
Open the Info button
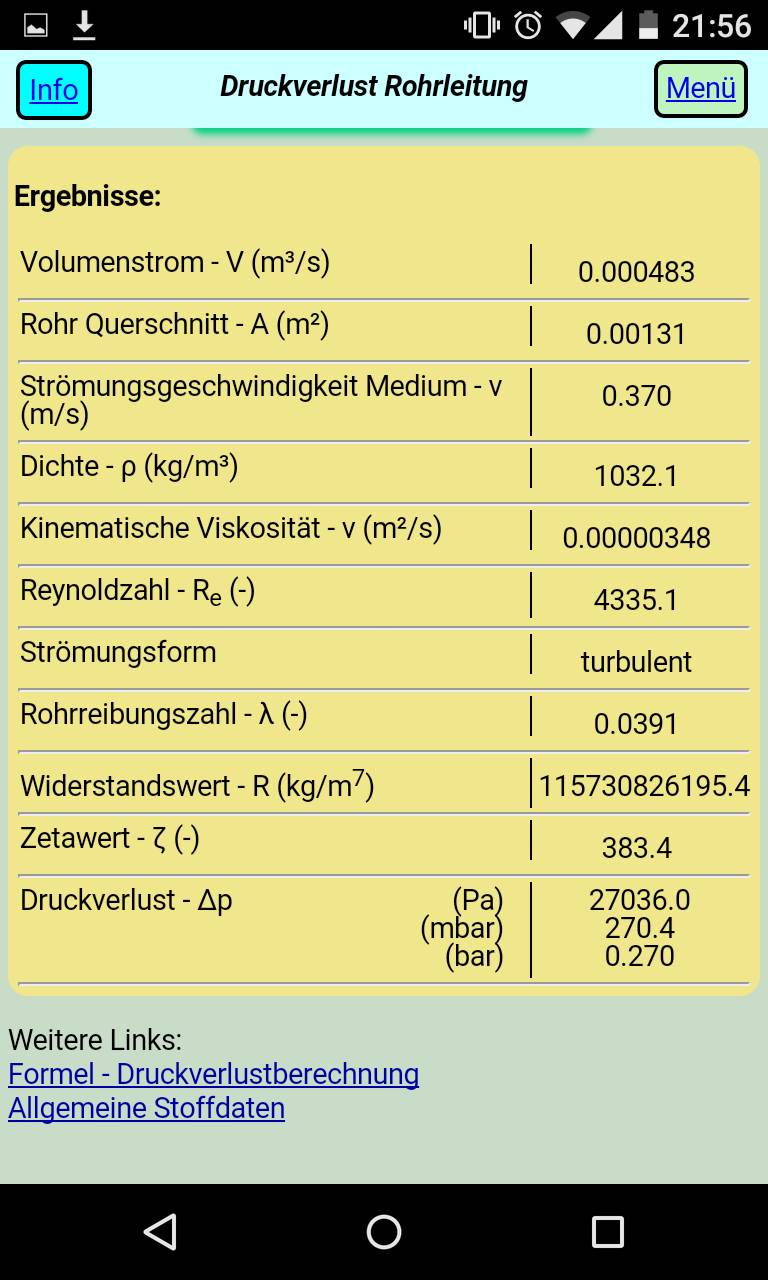54,90
